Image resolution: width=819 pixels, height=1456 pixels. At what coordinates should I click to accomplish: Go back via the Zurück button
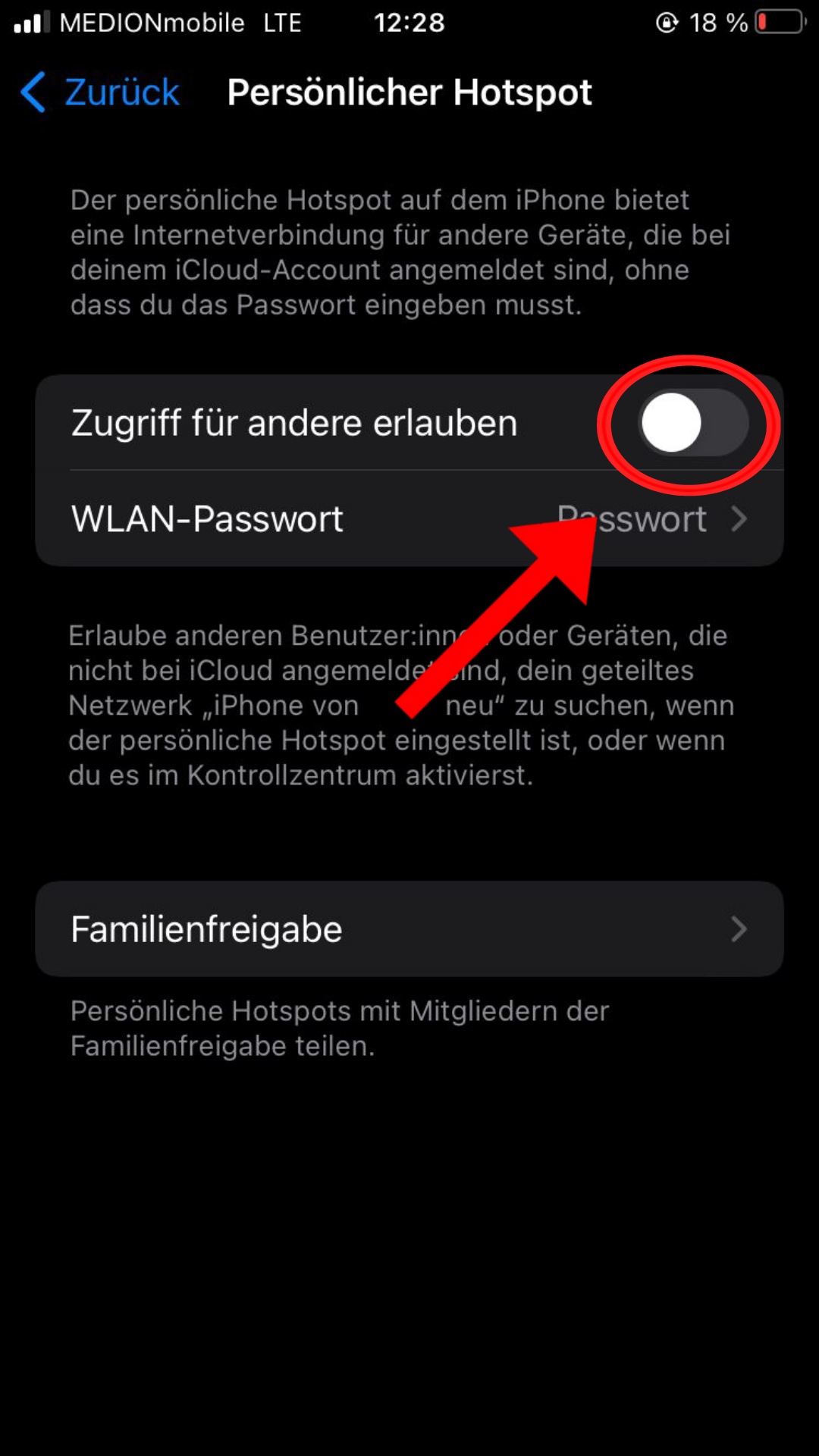100,92
